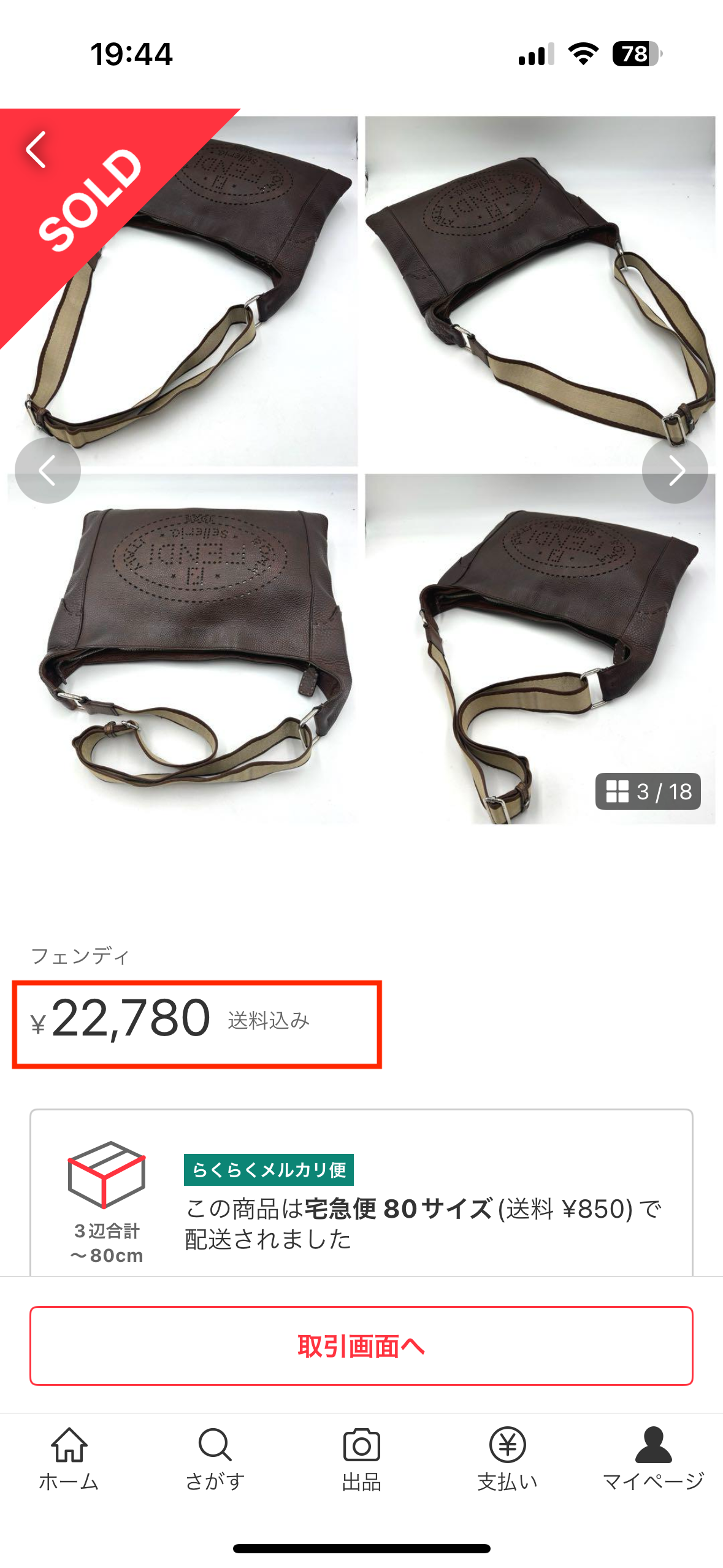Switch to the ホーム tab
This screenshot has width=723, height=1568.
69,1459
